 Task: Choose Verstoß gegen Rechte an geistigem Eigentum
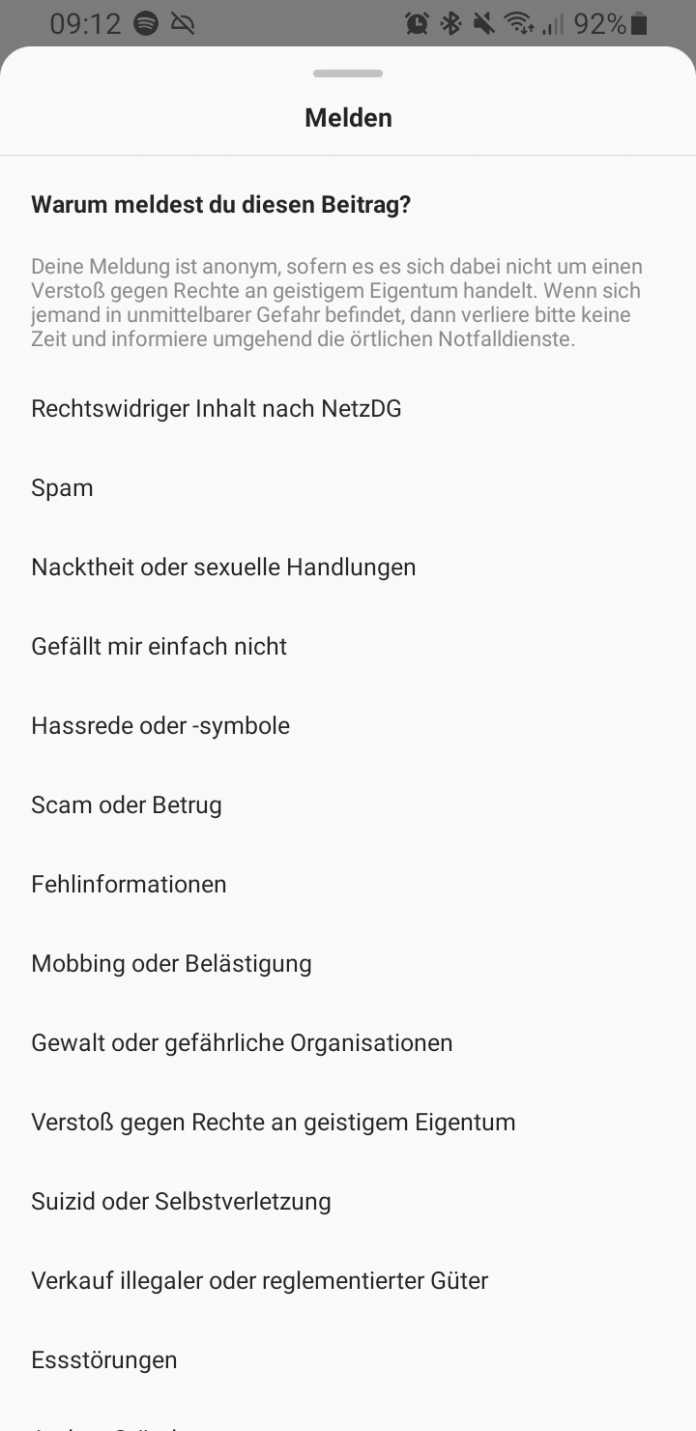click(x=273, y=1122)
